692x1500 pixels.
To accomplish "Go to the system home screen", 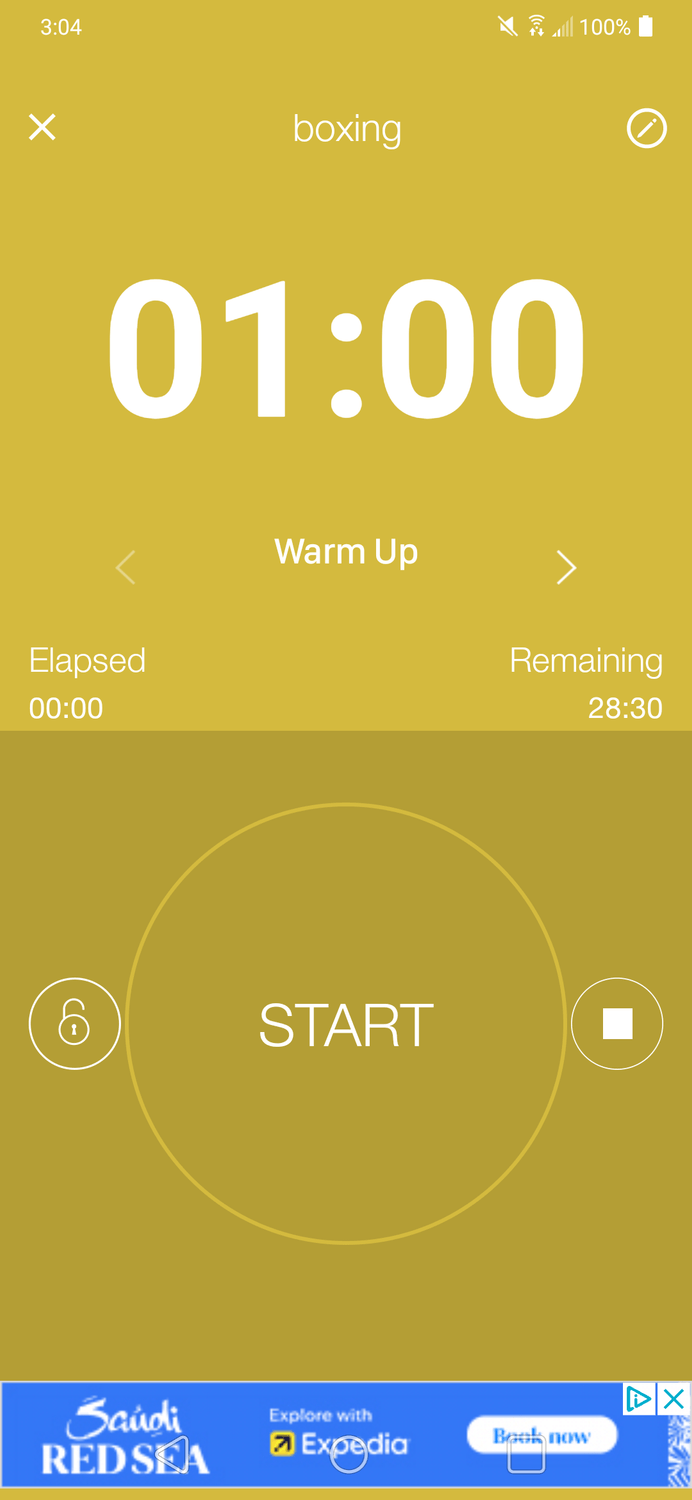I will [348, 1454].
